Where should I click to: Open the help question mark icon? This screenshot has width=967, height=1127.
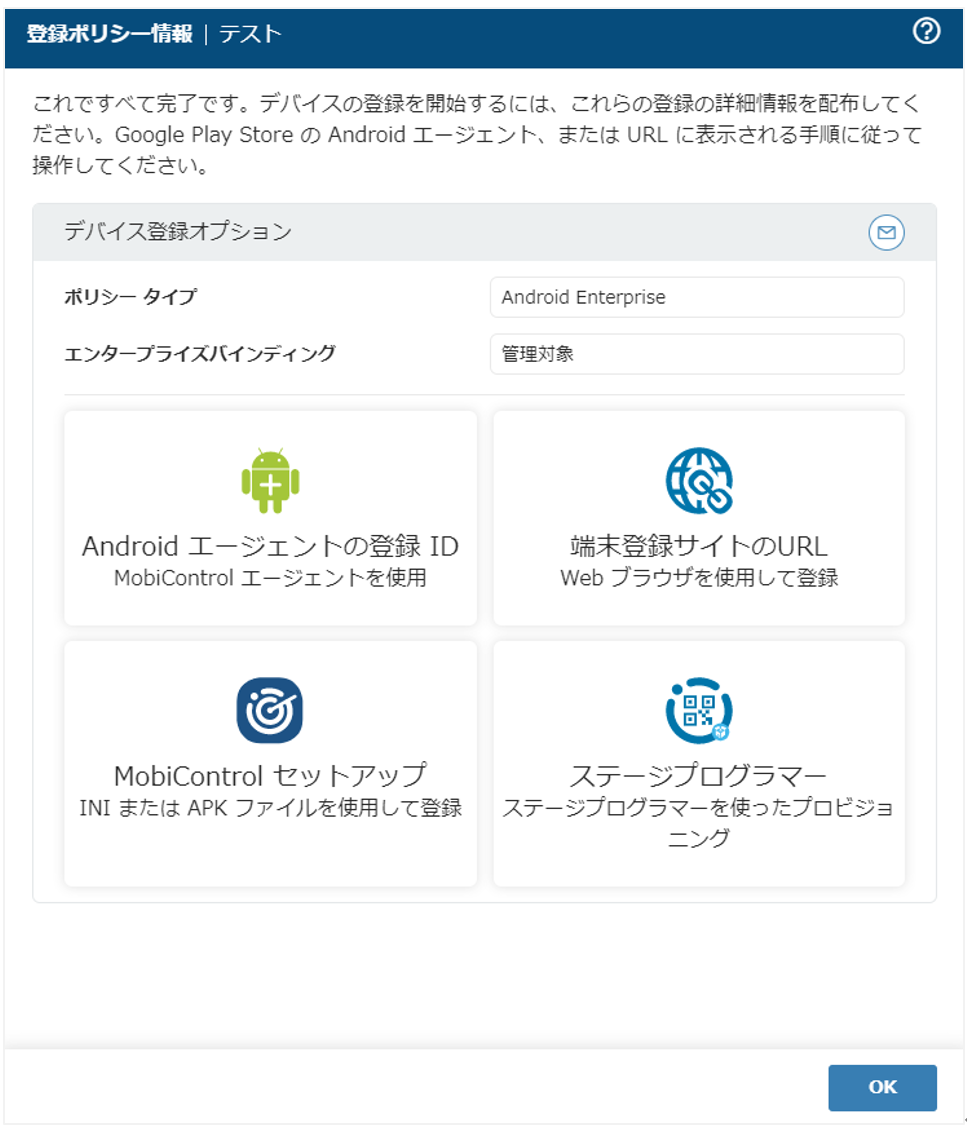click(x=927, y=32)
